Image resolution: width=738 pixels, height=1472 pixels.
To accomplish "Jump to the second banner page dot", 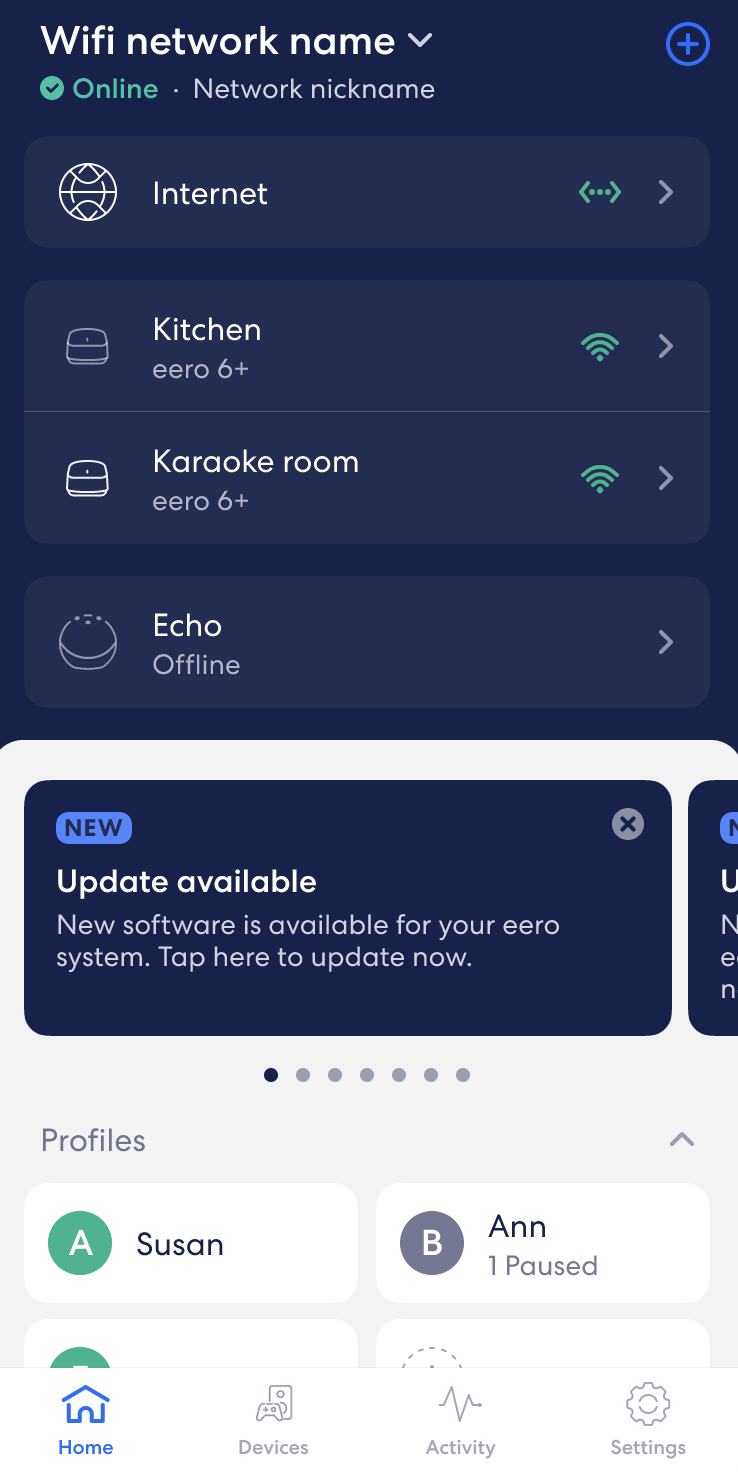I will point(303,1075).
